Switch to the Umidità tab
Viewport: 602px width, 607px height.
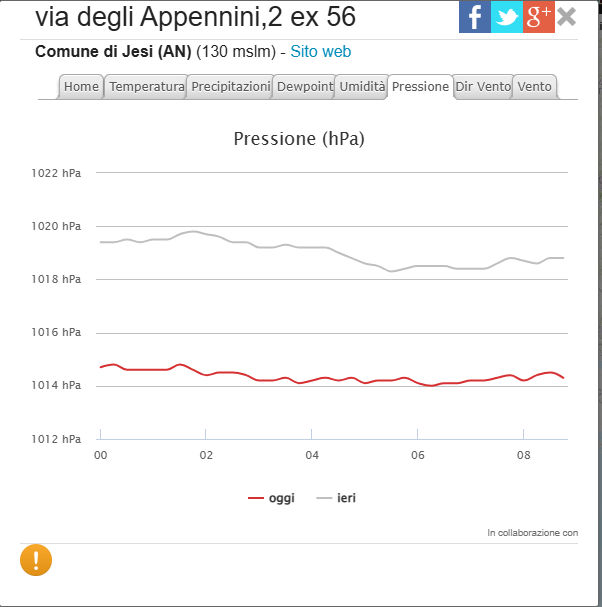(x=361, y=87)
